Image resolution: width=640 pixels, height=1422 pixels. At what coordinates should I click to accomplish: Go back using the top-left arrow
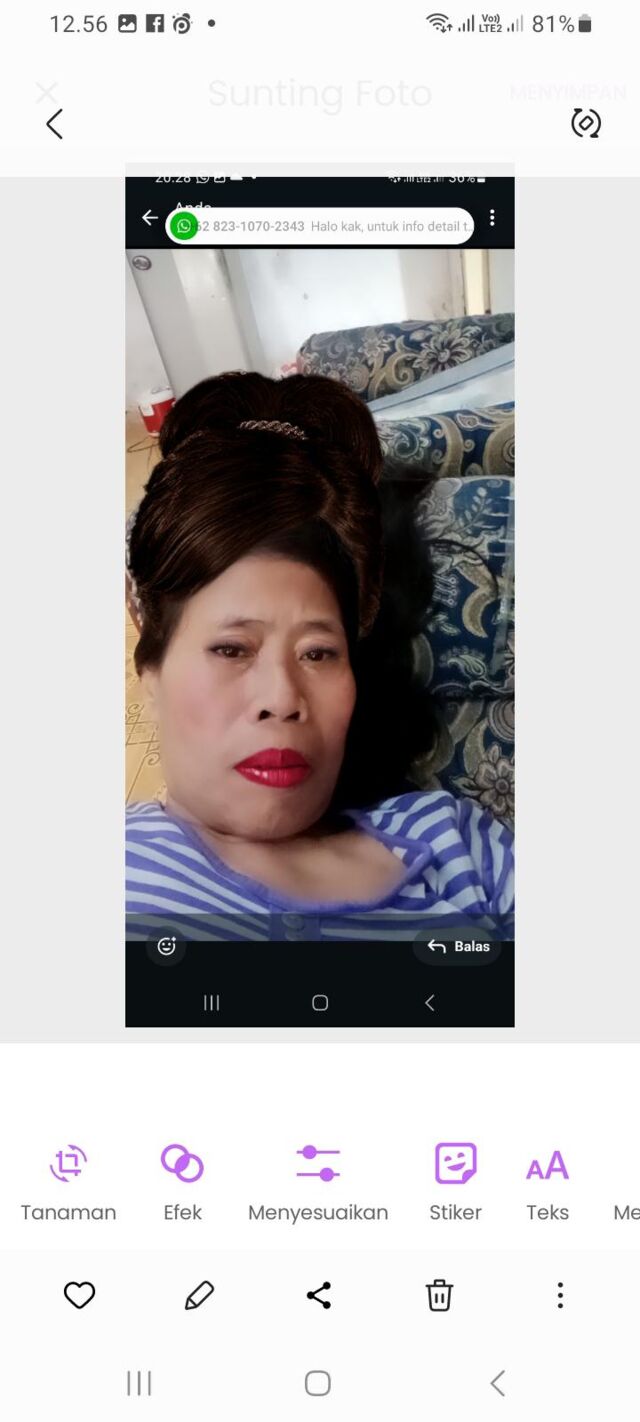click(x=55, y=124)
